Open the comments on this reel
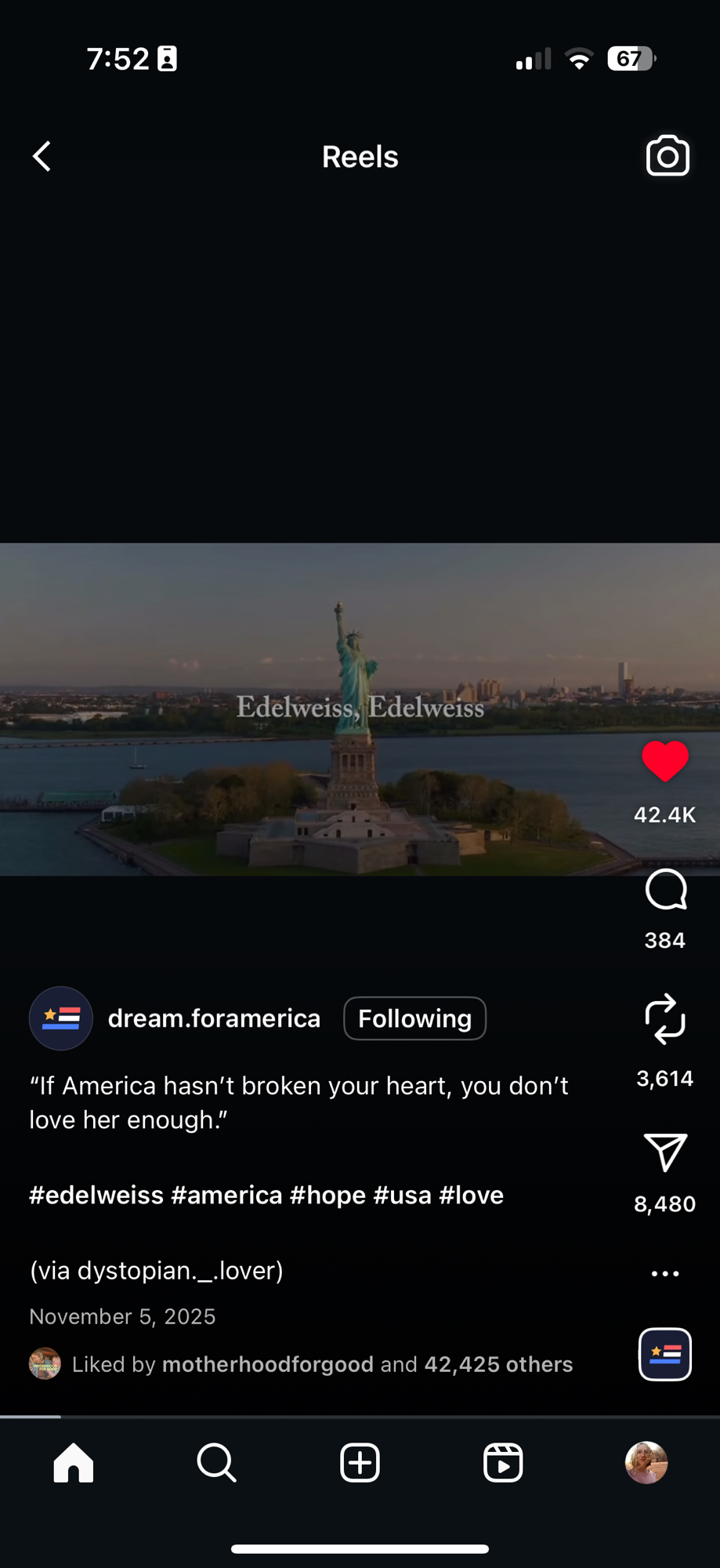Image resolution: width=720 pixels, height=1568 pixels. point(665,891)
